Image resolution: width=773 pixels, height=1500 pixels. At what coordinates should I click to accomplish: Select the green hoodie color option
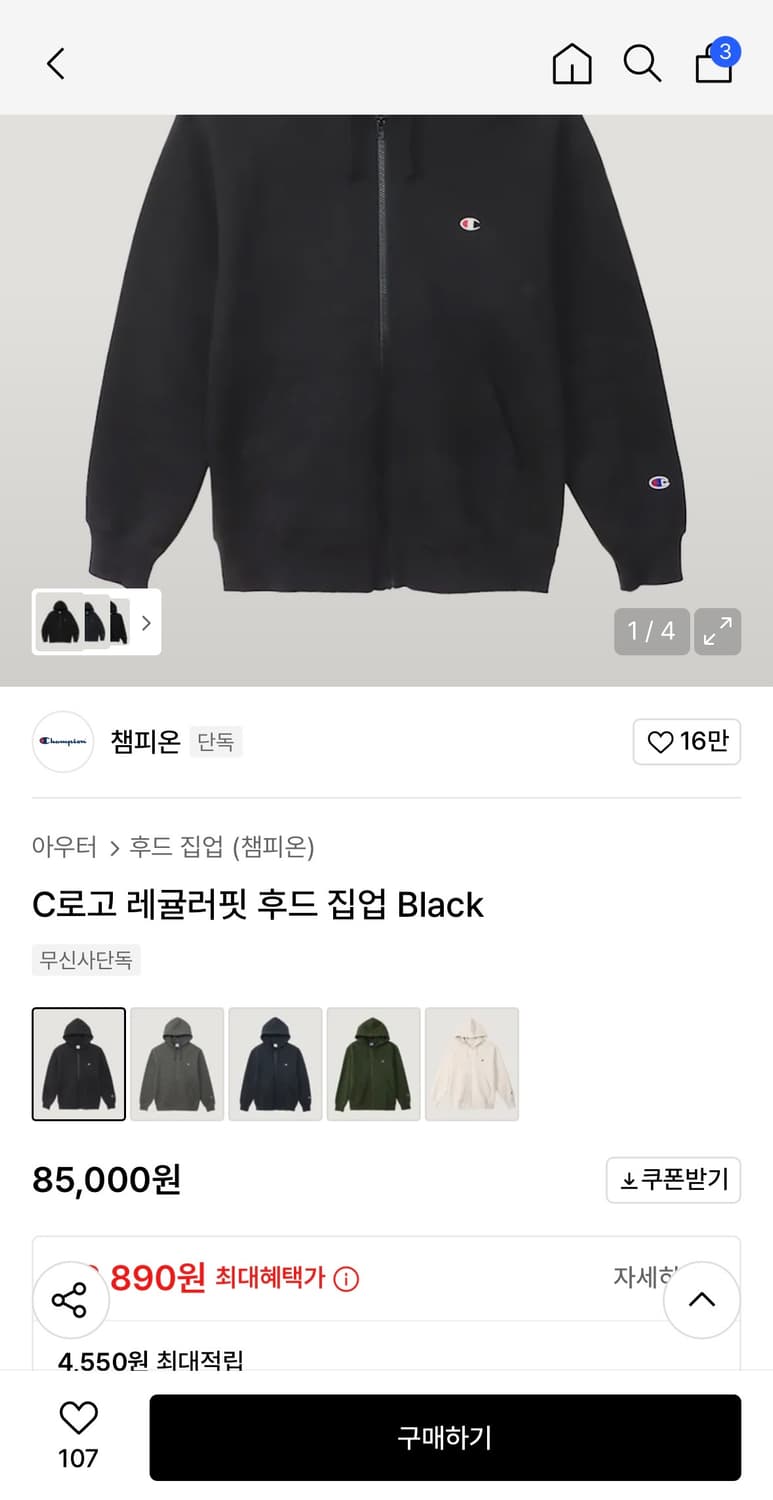pyautogui.click(x=373, y=1064)
